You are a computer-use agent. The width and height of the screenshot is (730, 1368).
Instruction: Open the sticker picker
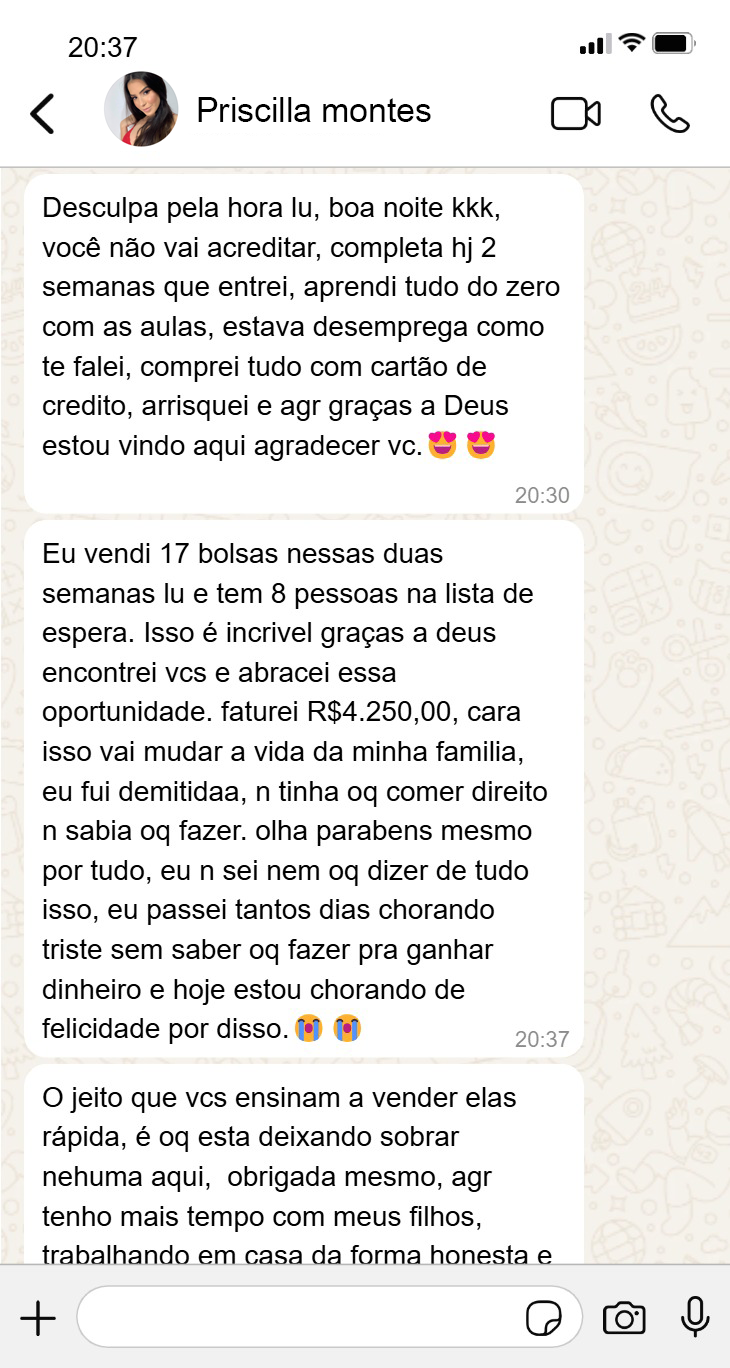(x=544, y=1319)
